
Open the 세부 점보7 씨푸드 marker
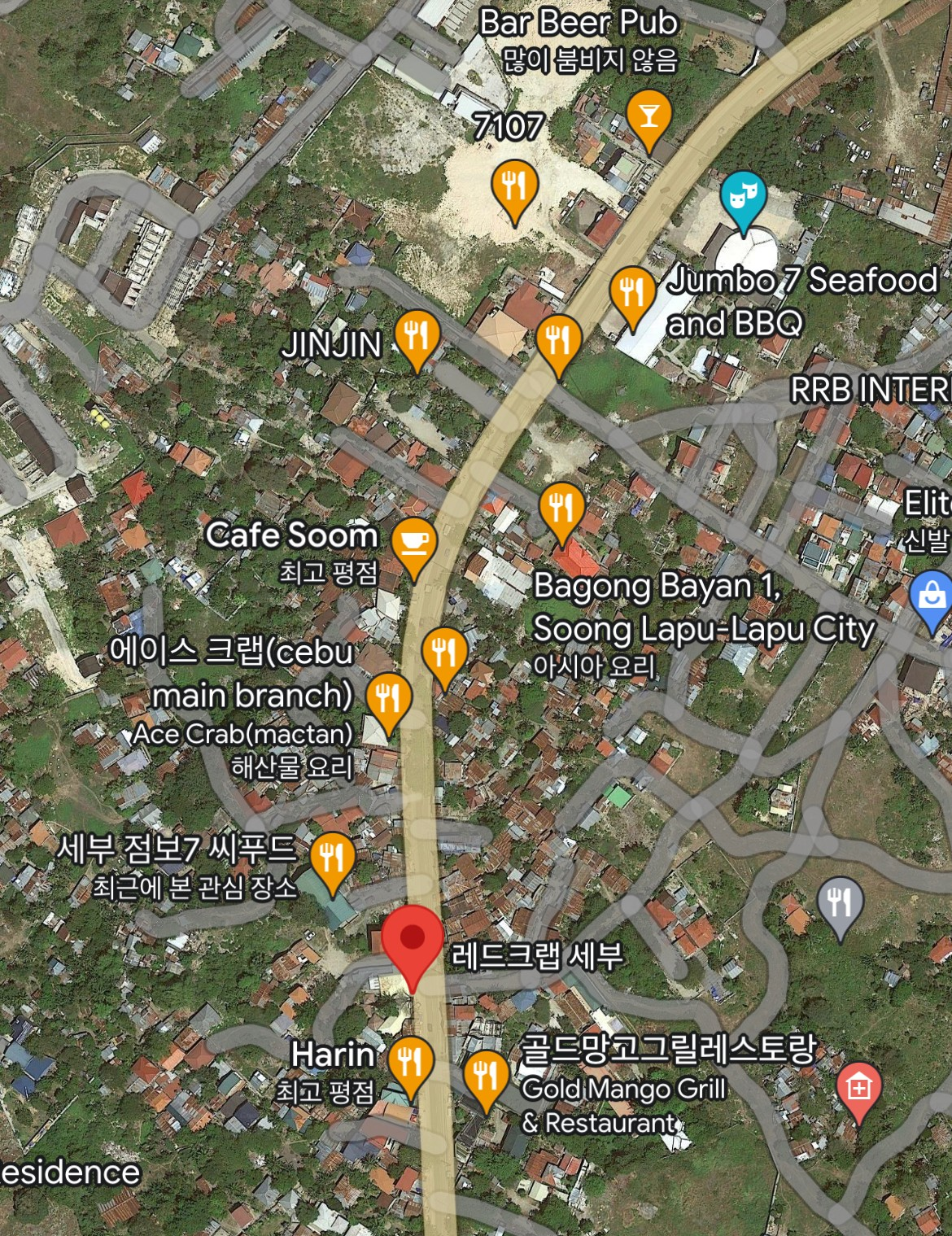(332, 859)
